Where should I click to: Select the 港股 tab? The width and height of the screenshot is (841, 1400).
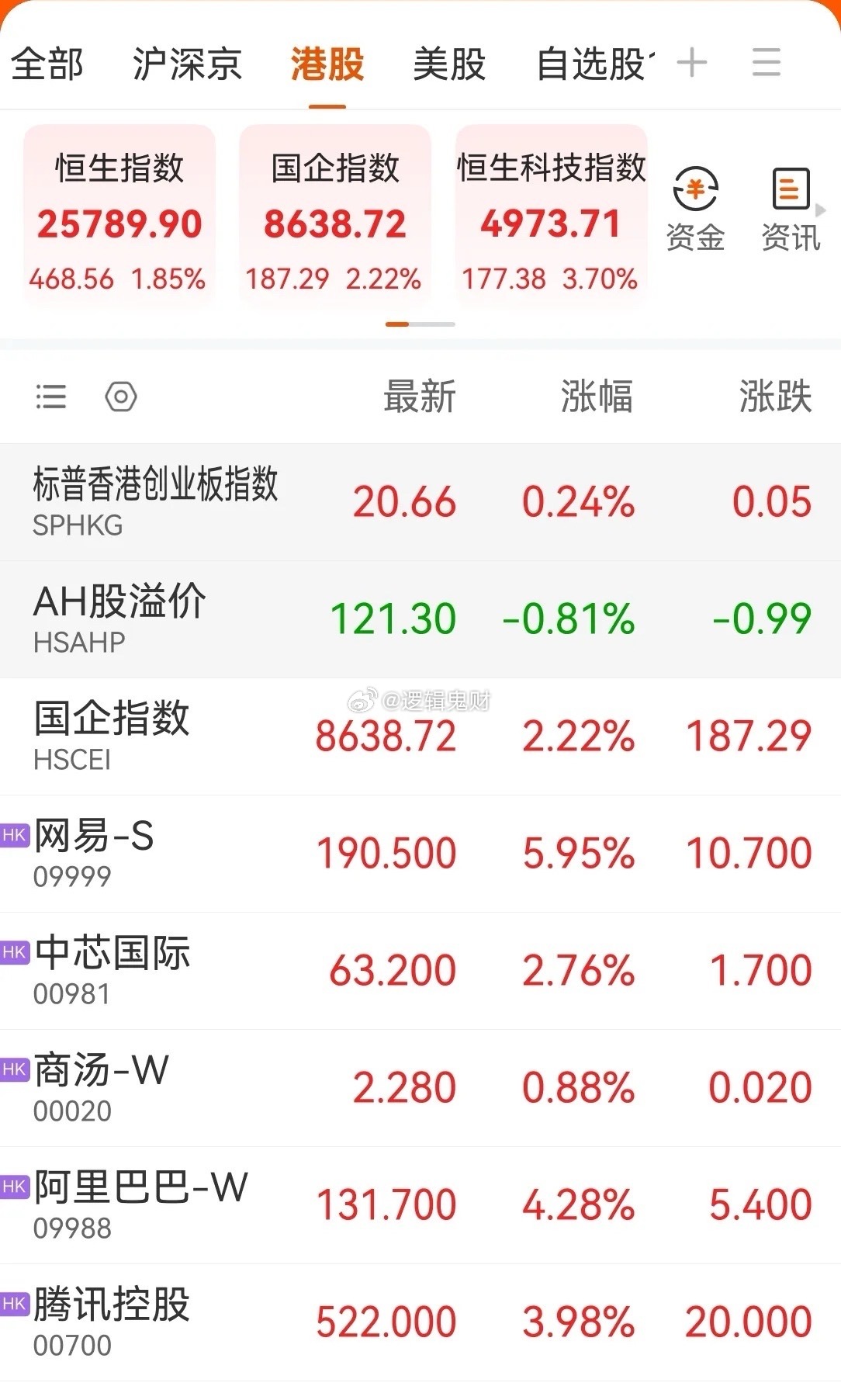pos(327,65)
